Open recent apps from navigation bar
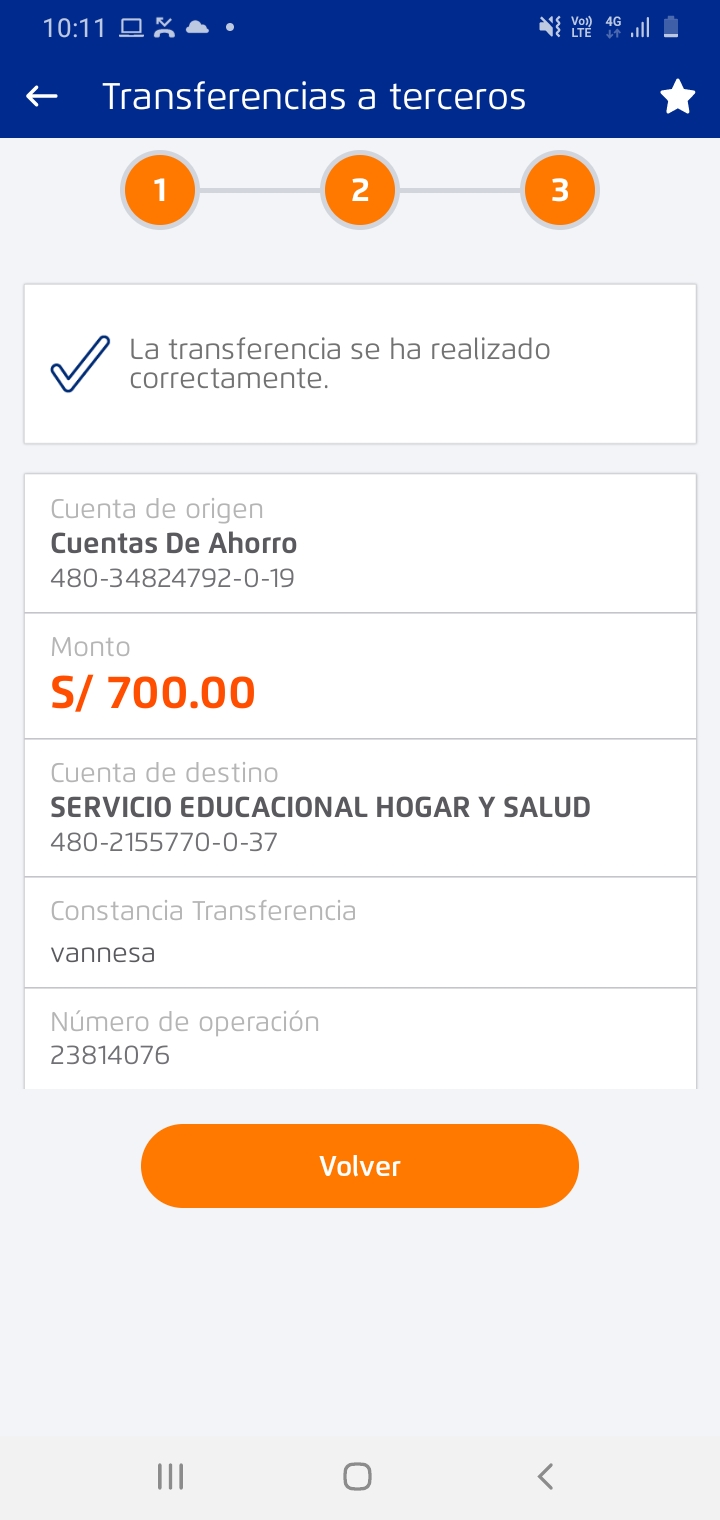The width and height of the screenshot is (720, 1520). pos(171,1476)
